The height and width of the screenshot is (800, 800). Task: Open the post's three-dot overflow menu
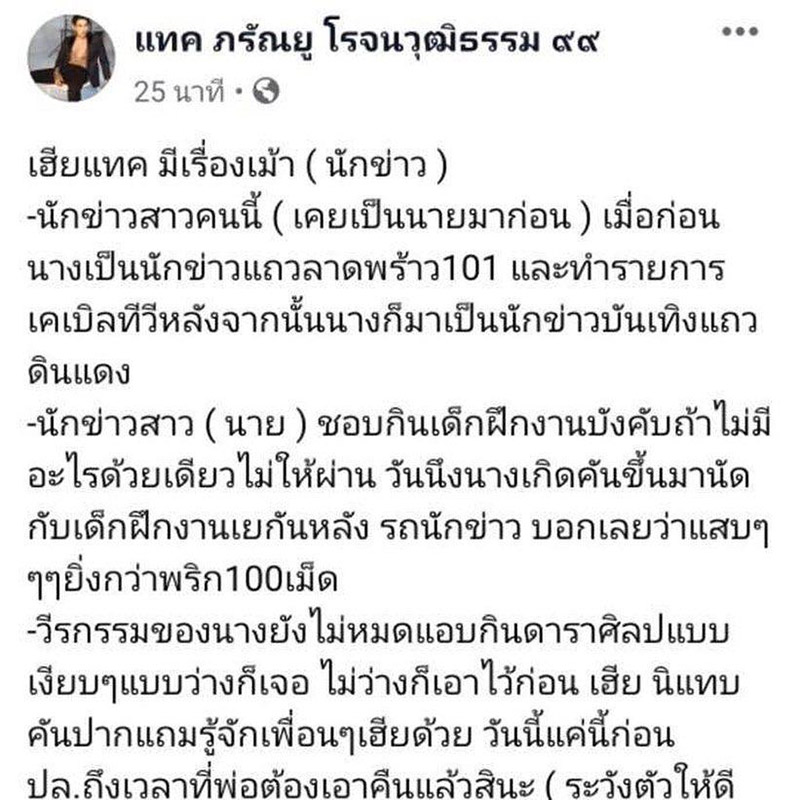point(739,32)
